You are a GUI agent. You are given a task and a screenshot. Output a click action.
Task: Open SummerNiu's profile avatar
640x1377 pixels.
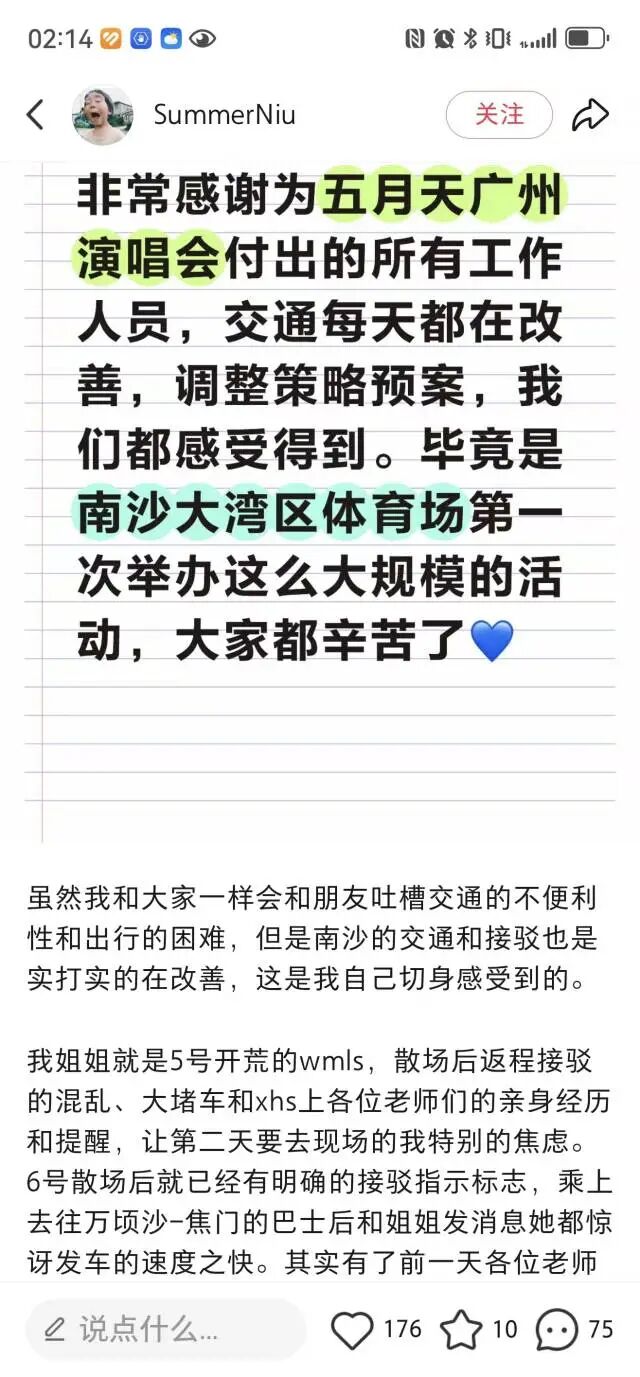pyautogui.click(x=103, y=115)
